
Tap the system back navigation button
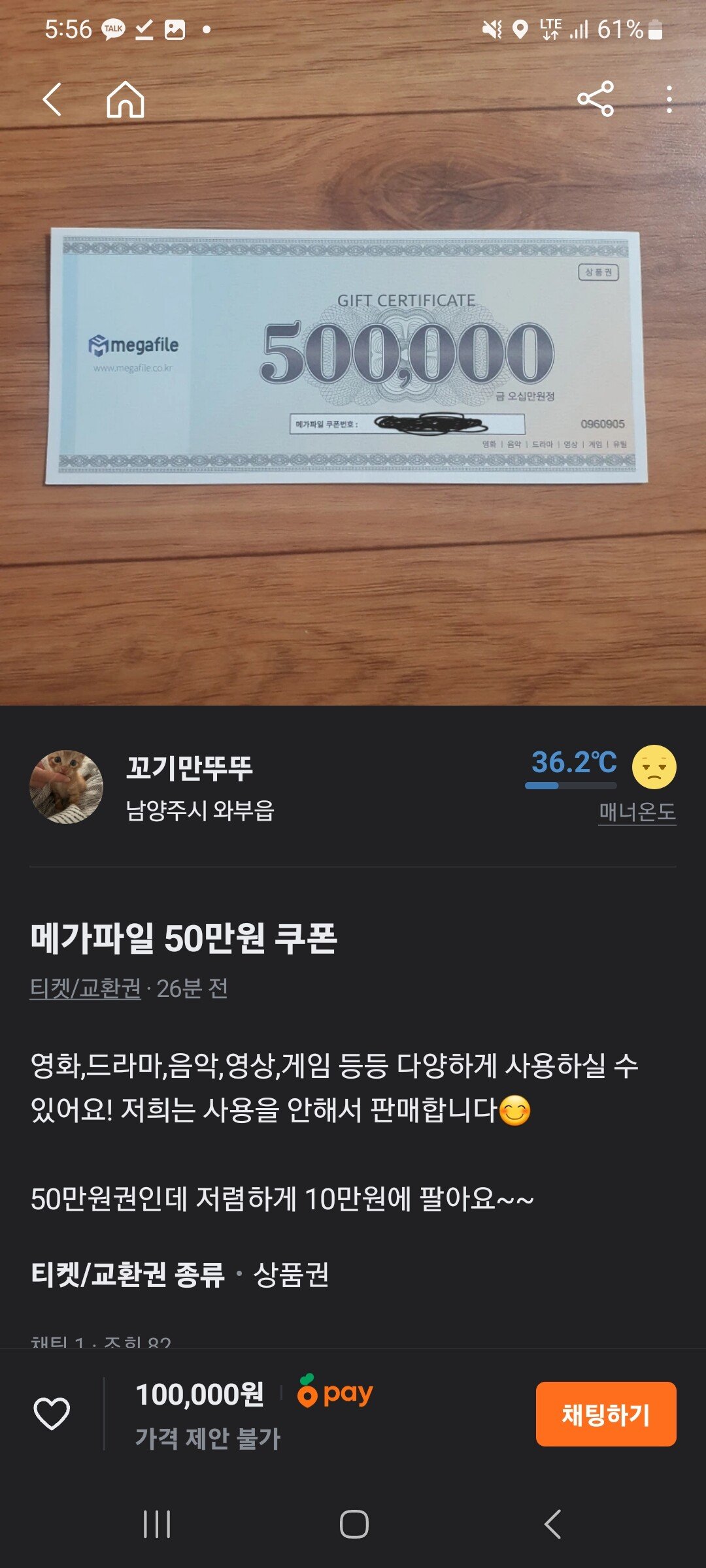(x=552, y=1524)
